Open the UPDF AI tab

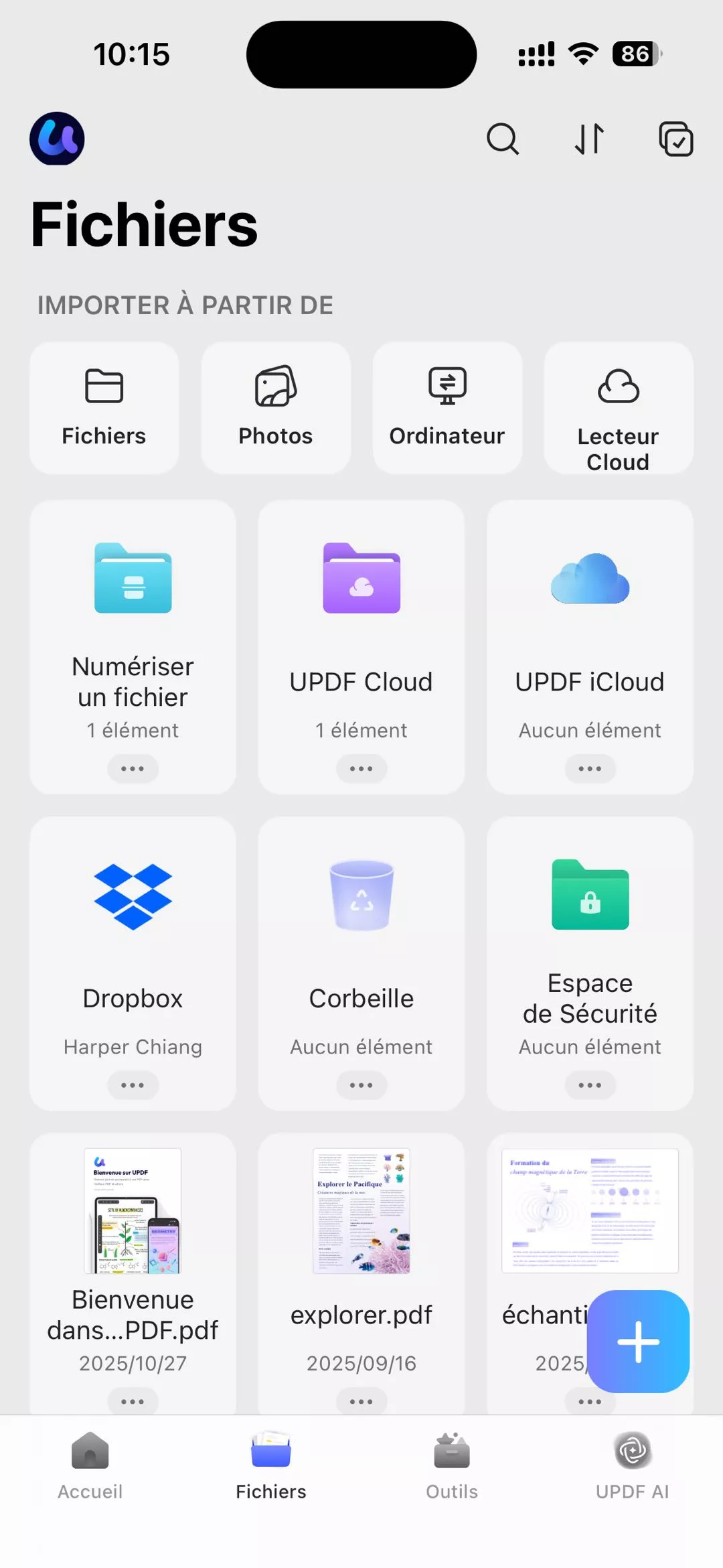(631, 1467)
